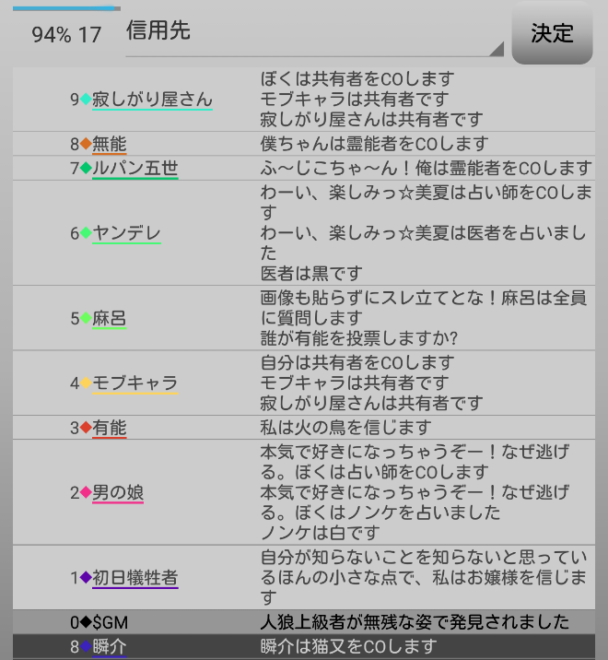608x660 pixels.
Task: Select player ルパン五世
Action: [134, 168]
